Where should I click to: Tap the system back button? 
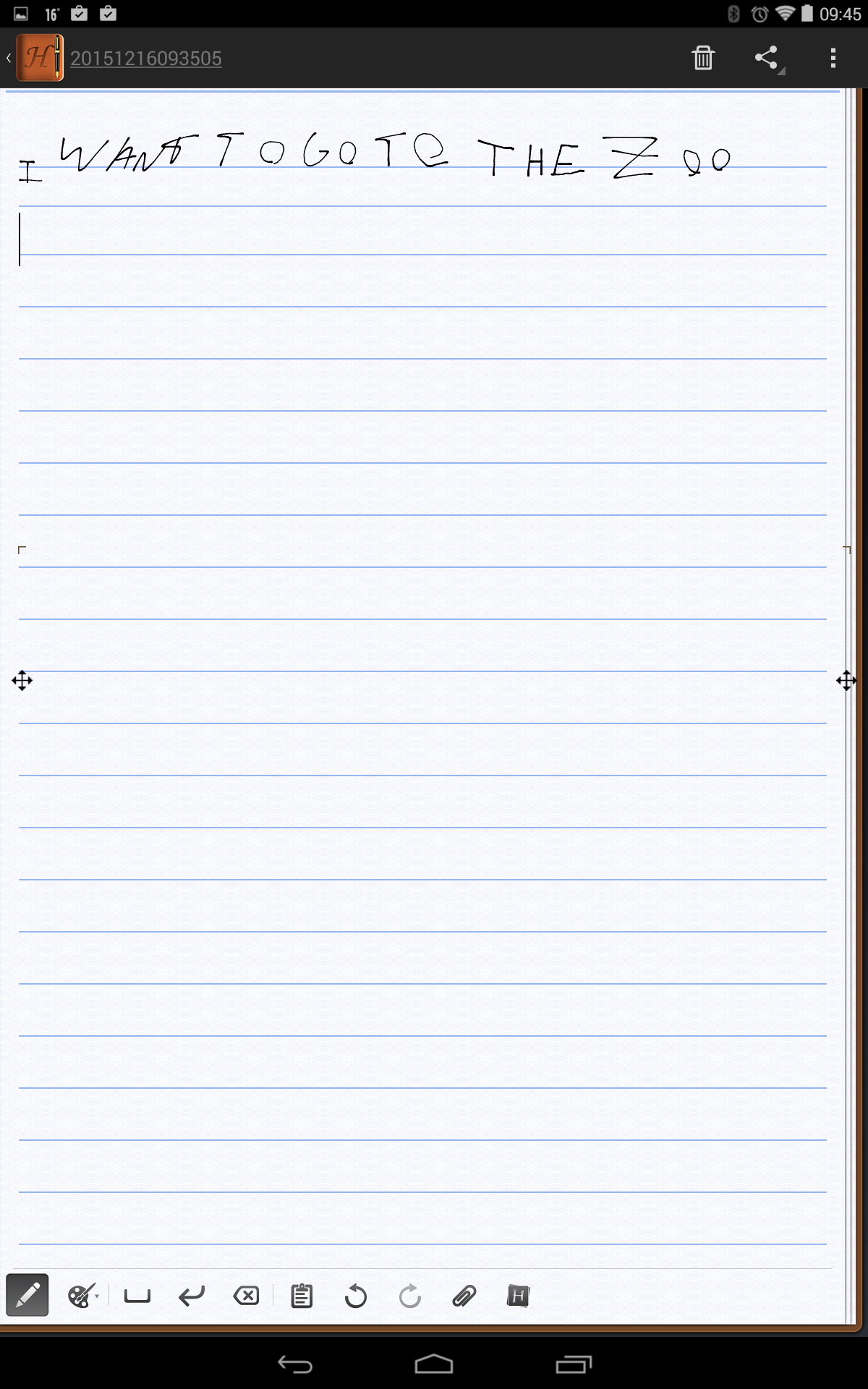pos(295,1364)
